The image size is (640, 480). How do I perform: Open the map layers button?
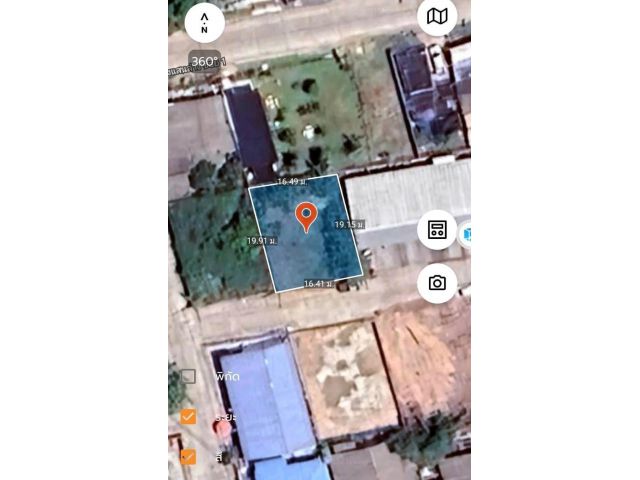pyautogui.click(x=437, y=17)
